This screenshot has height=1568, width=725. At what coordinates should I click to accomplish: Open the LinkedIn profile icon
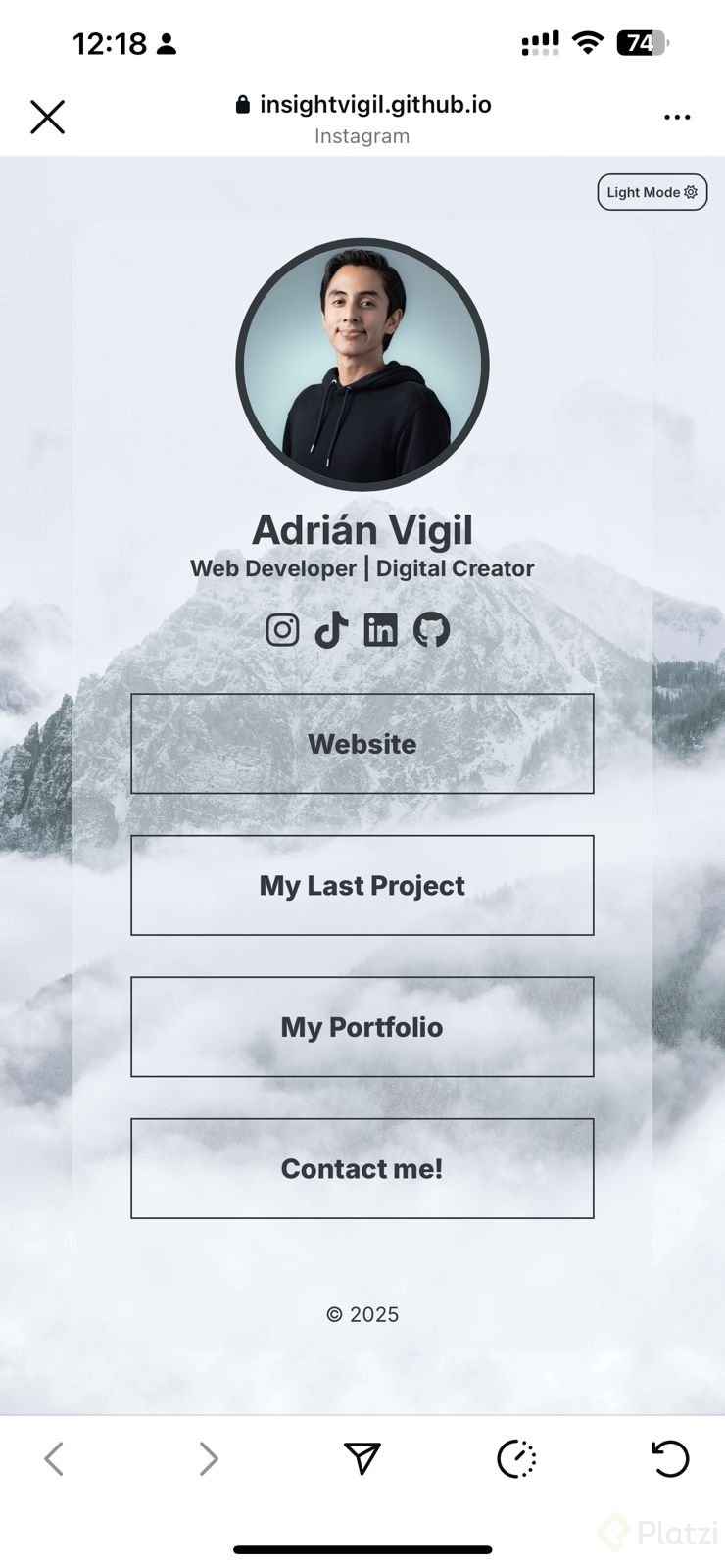click(x=380, y=630)
